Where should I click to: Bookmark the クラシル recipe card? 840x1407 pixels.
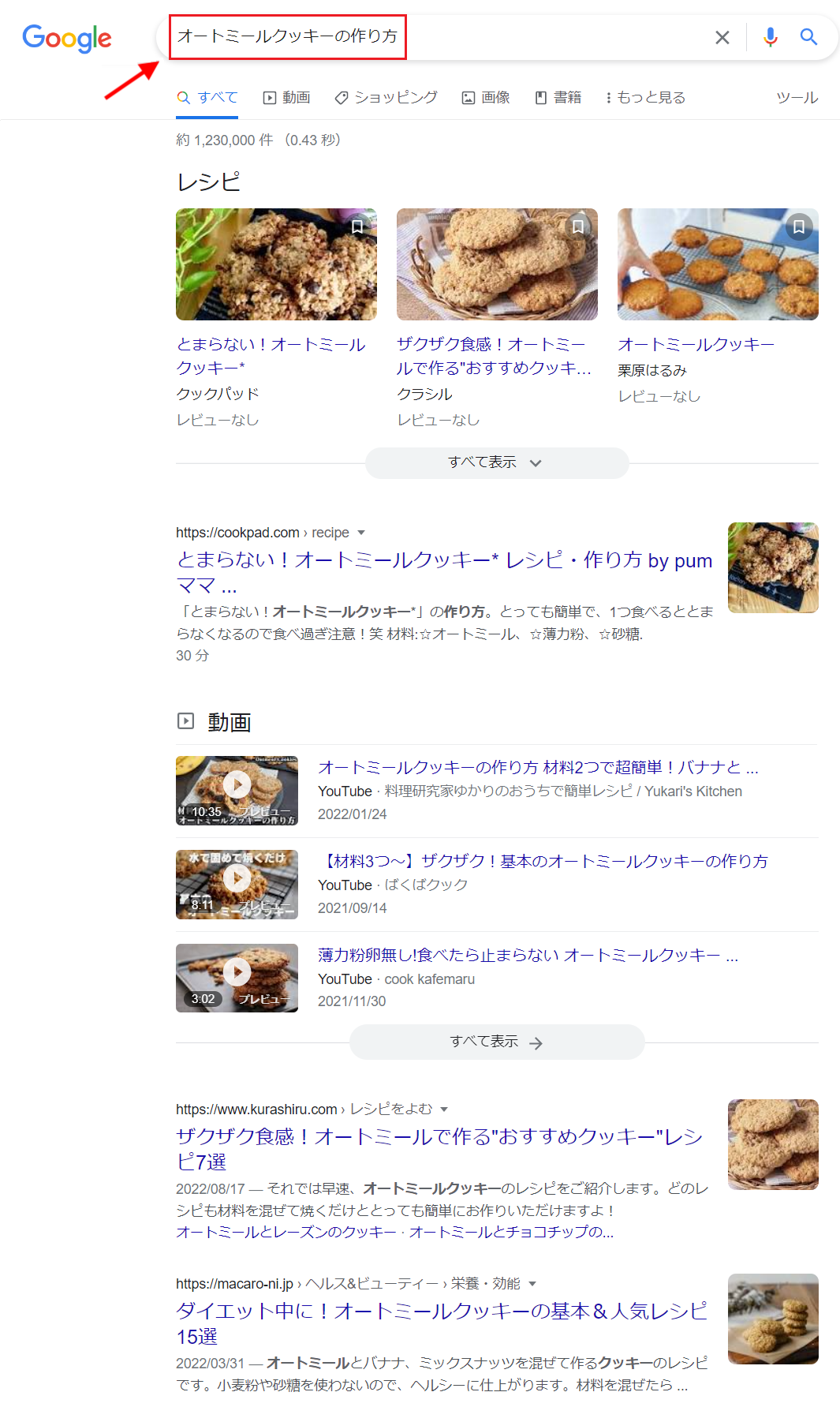(578, 226)
